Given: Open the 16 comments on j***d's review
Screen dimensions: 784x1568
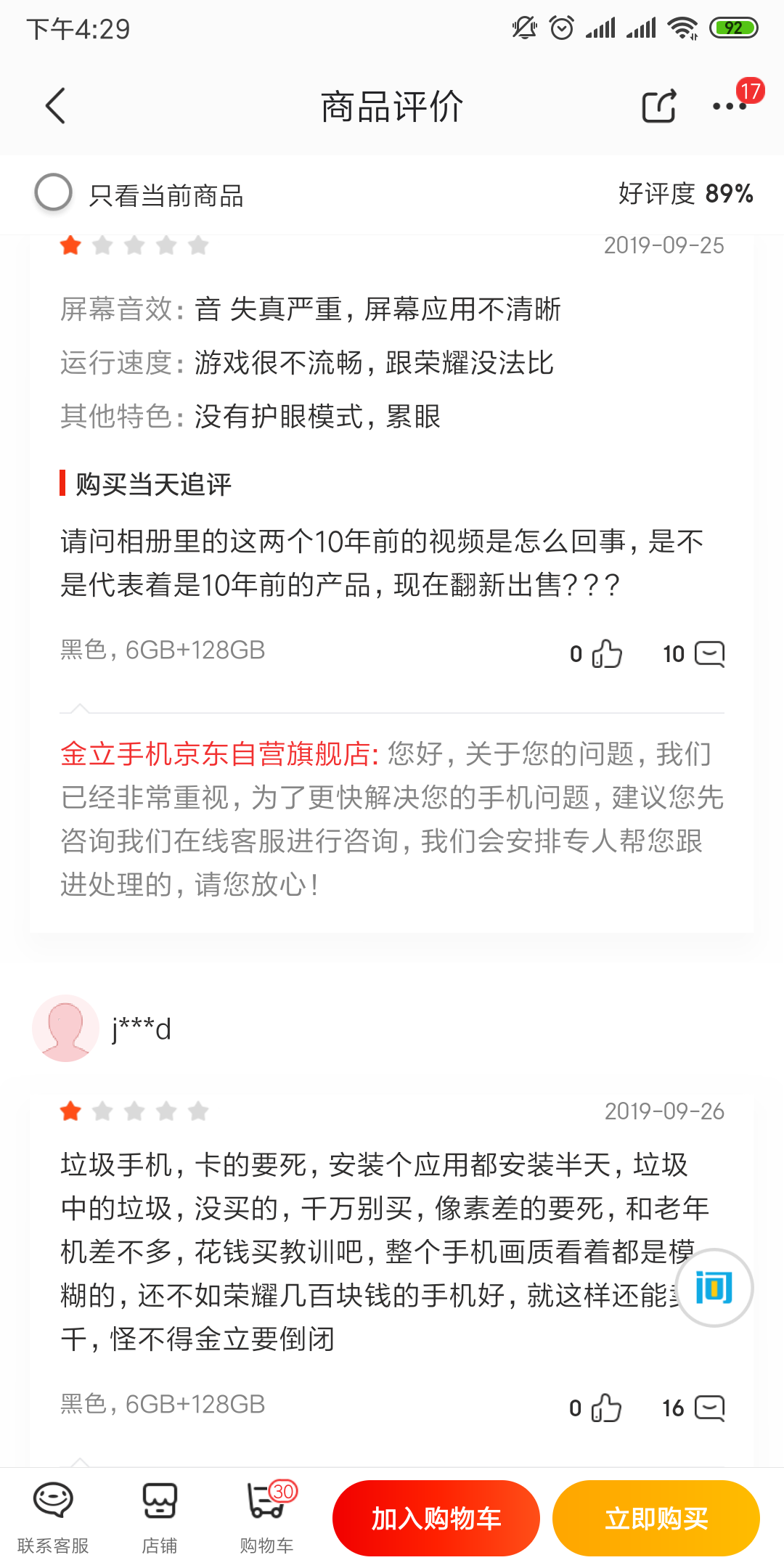Looking at the screenshot, I should [x=708, y=1407].
